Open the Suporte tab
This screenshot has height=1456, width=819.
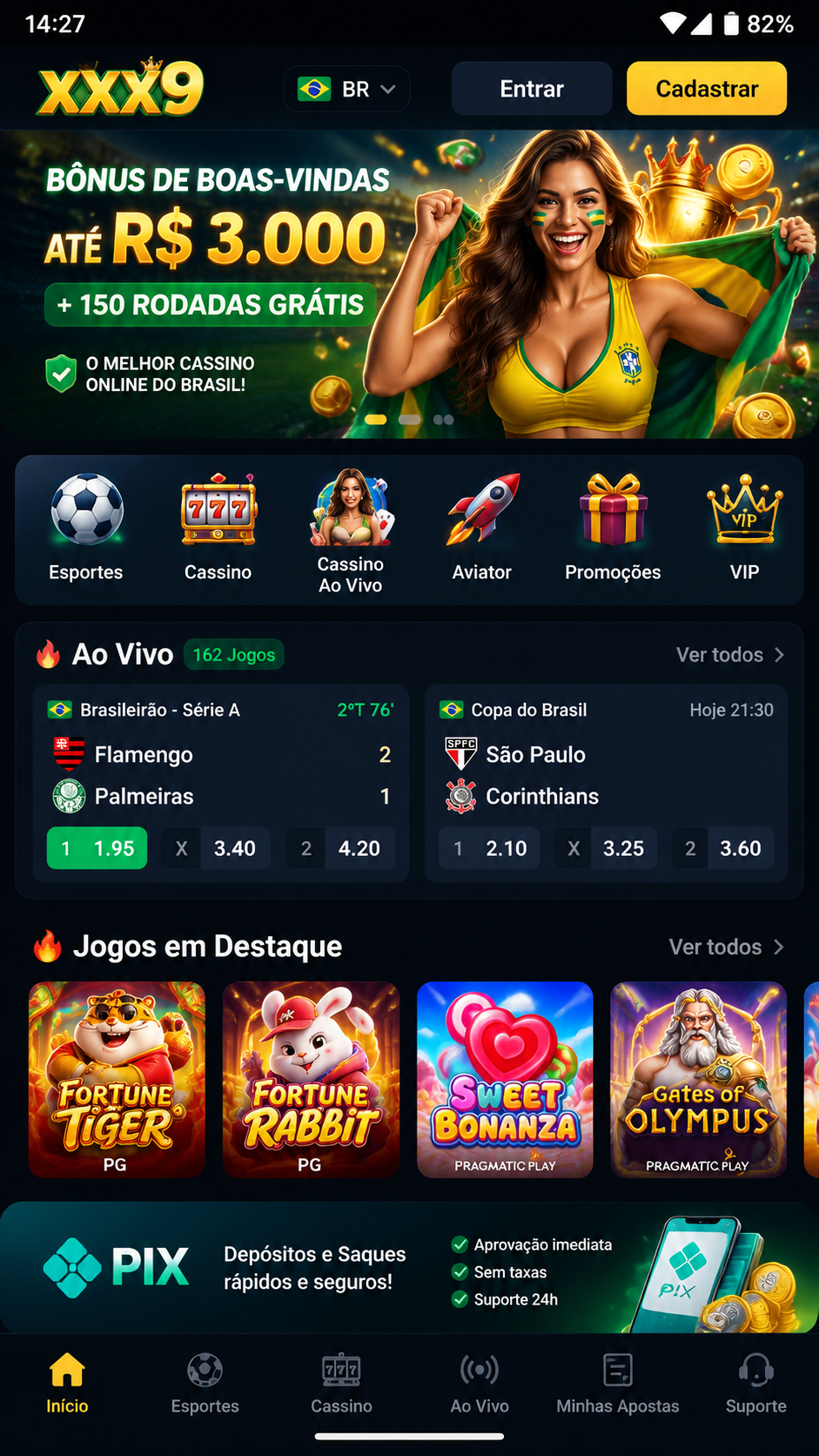[755, 1384]
